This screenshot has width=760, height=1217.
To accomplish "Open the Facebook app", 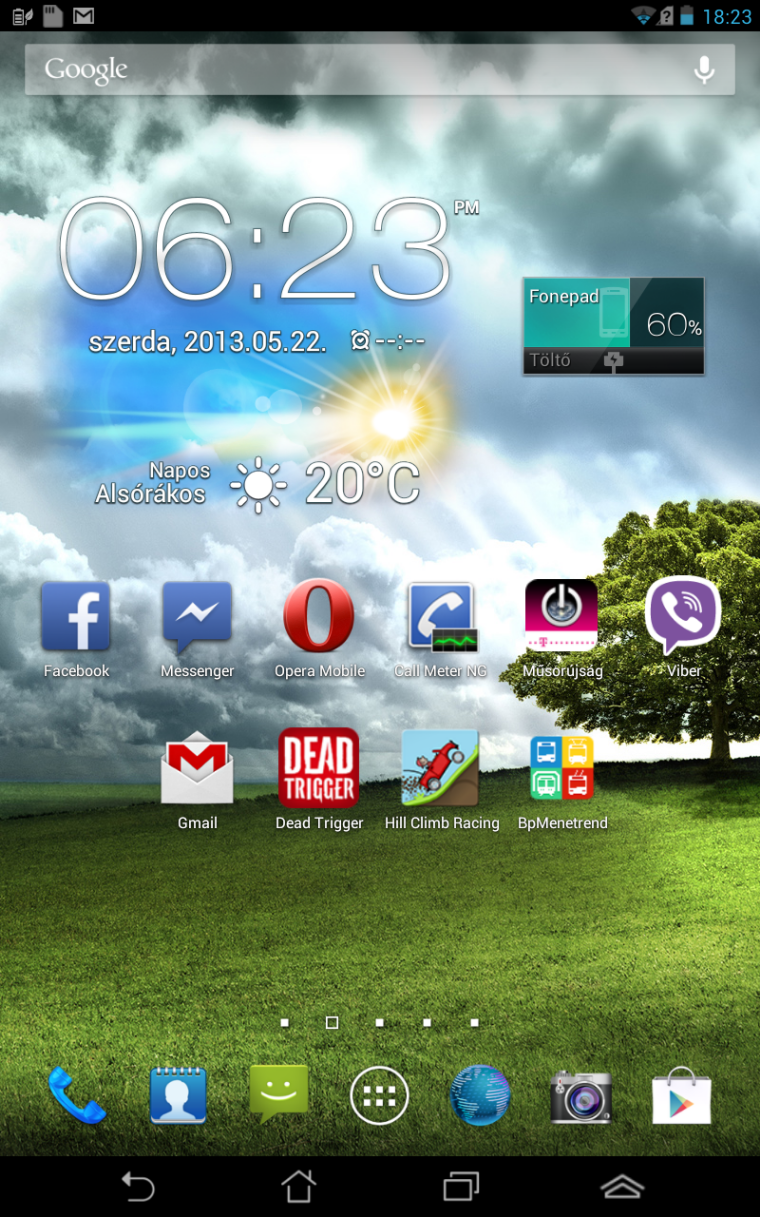I will 76,618.
